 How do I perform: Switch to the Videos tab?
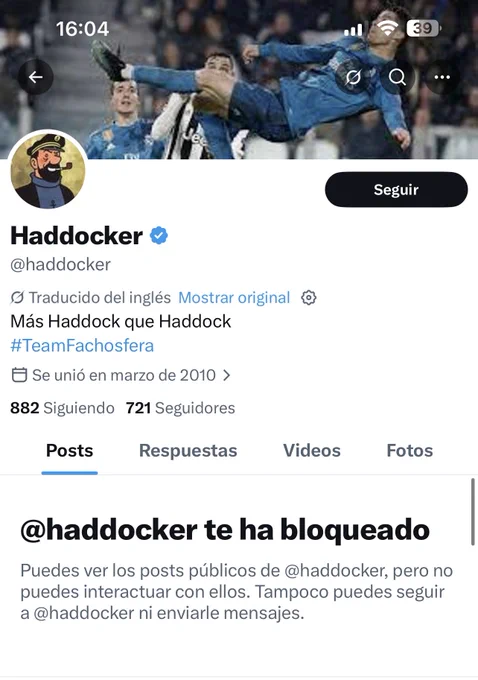[x=312, y=451]
